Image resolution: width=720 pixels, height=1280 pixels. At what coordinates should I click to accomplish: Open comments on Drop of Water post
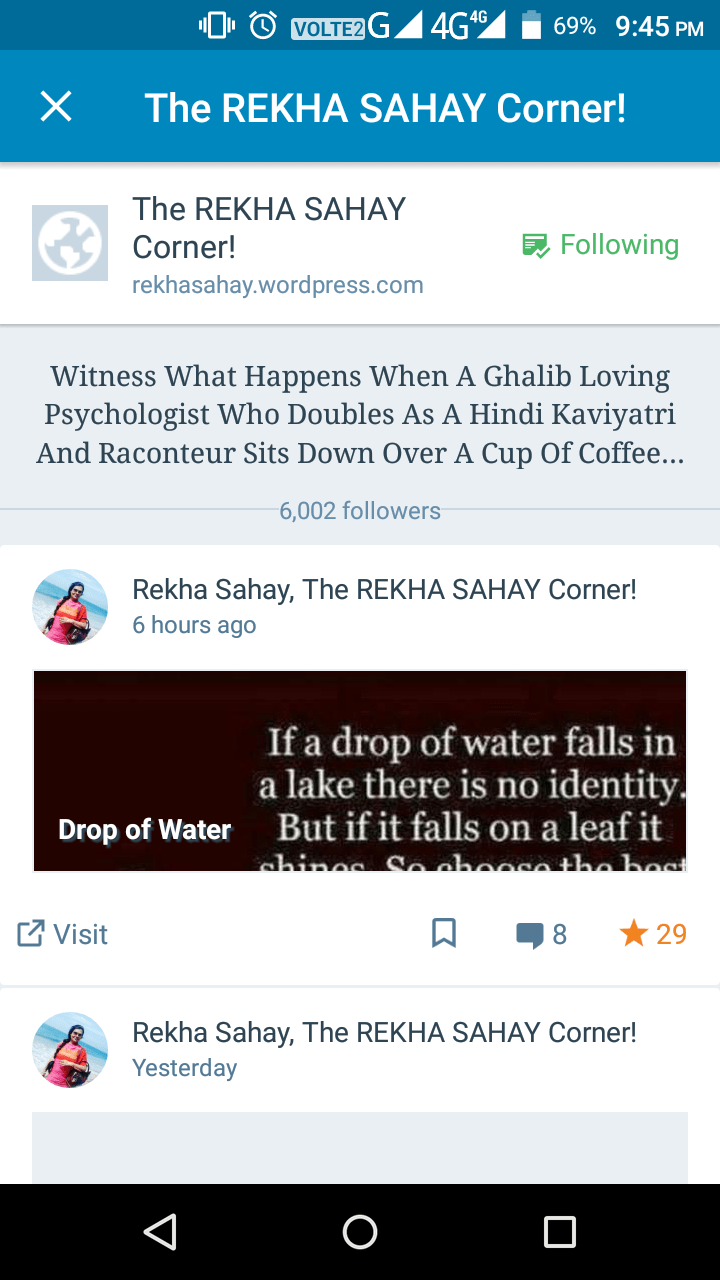click(541, 934)
